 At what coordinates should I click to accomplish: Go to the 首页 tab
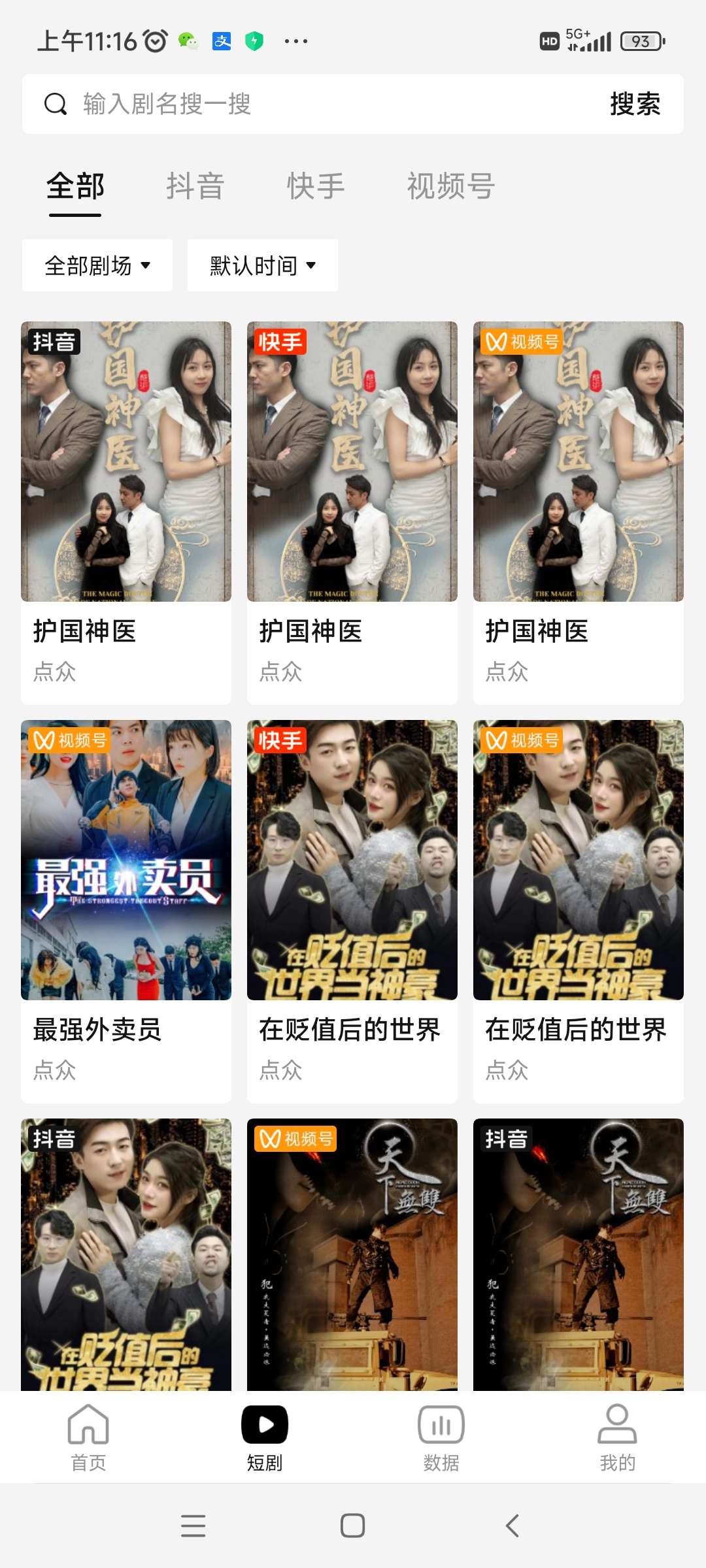coord(88,1437)
